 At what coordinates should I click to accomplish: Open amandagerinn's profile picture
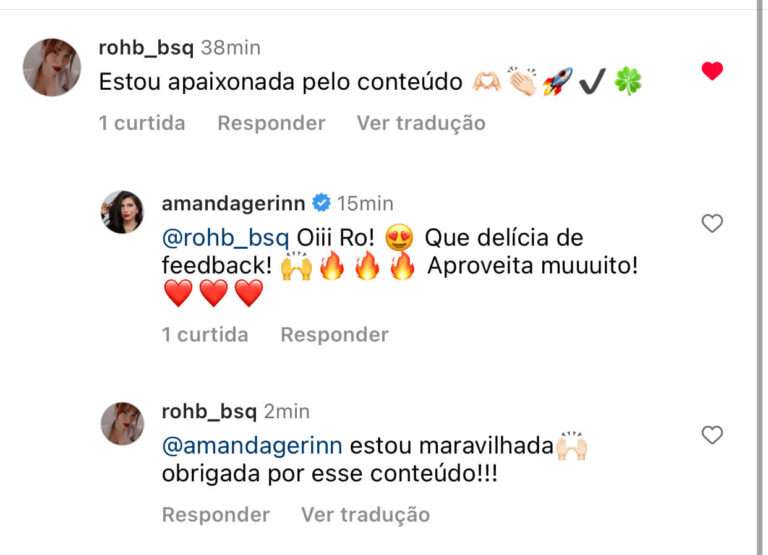pos(123,212)
